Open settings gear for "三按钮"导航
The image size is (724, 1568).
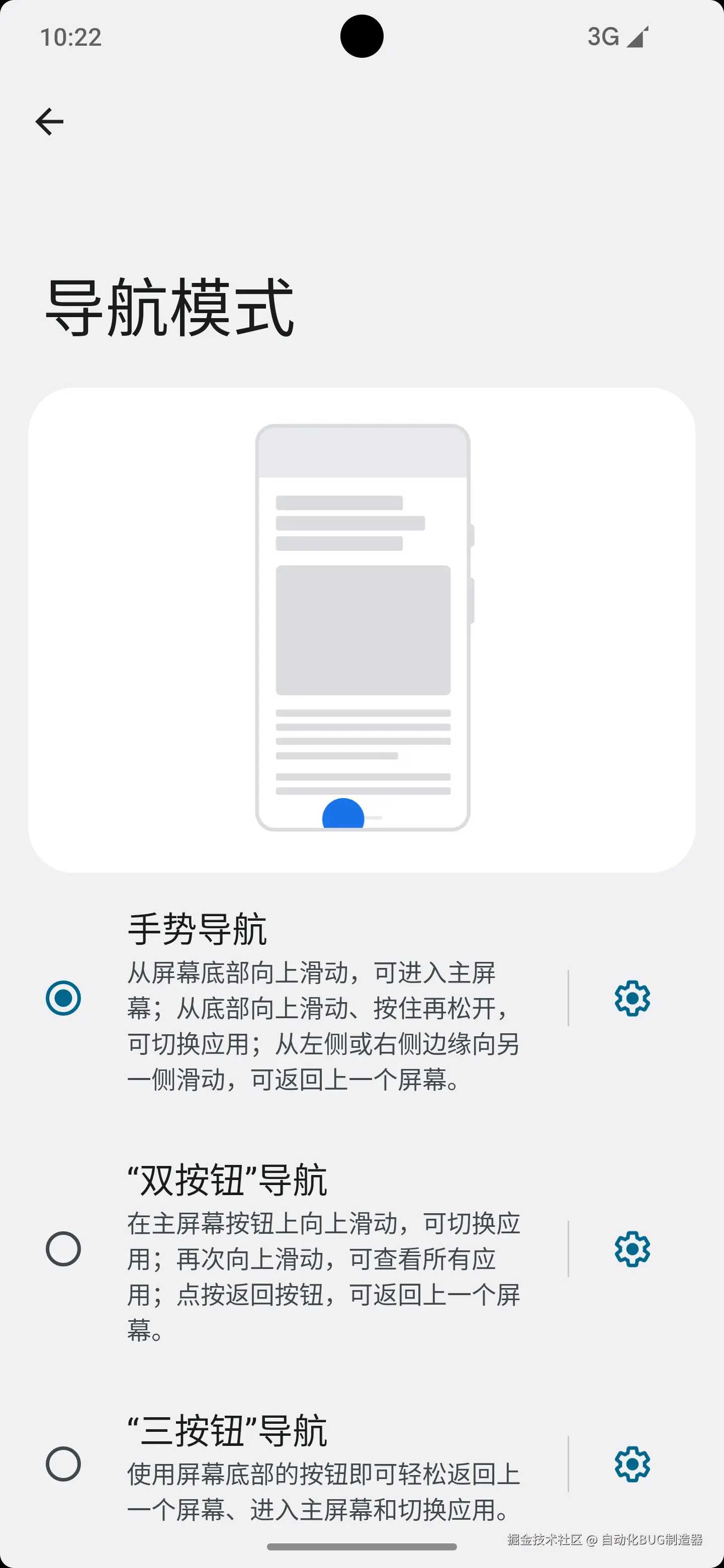(631, 1465)
